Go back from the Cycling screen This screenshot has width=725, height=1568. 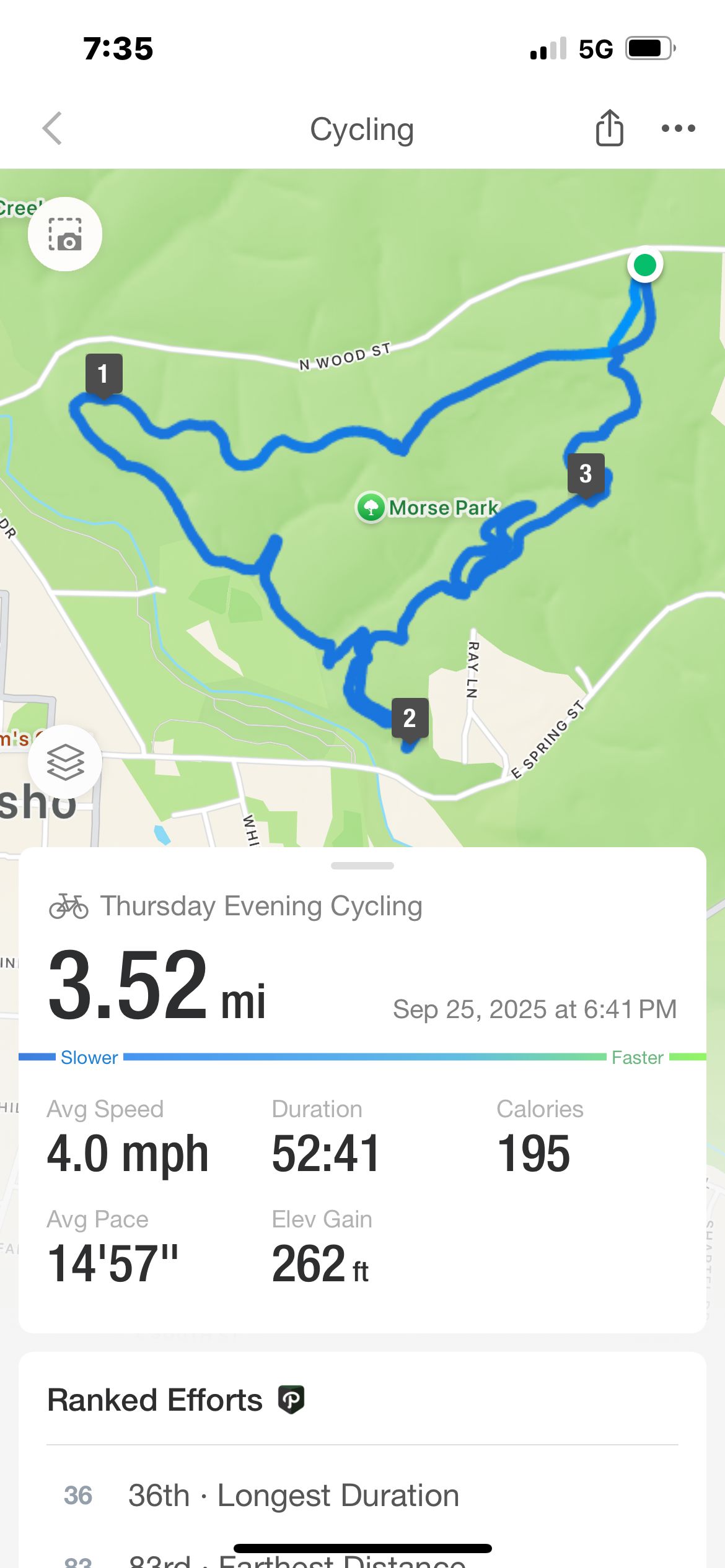[x=53, y=128]
